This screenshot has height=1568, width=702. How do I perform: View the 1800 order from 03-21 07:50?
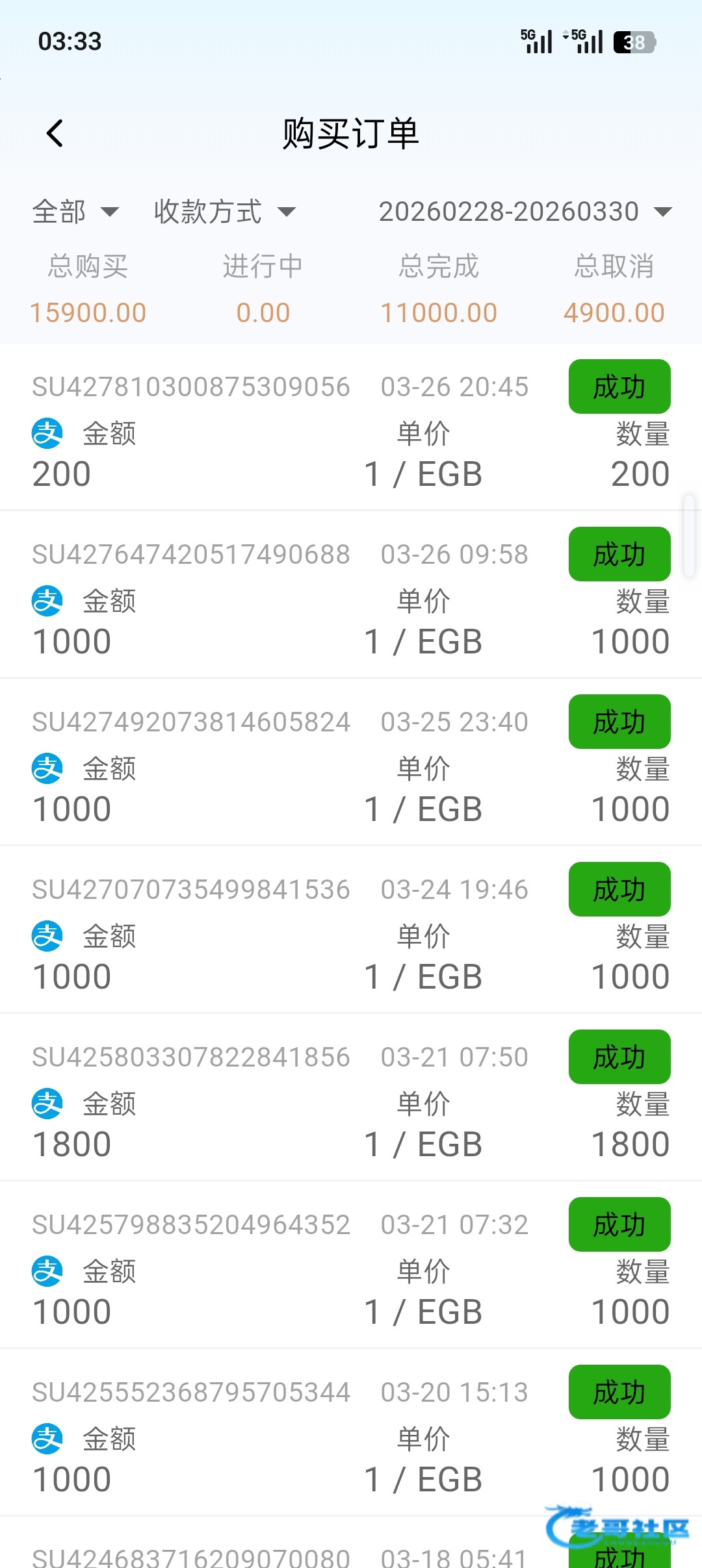click(351, 1098)
